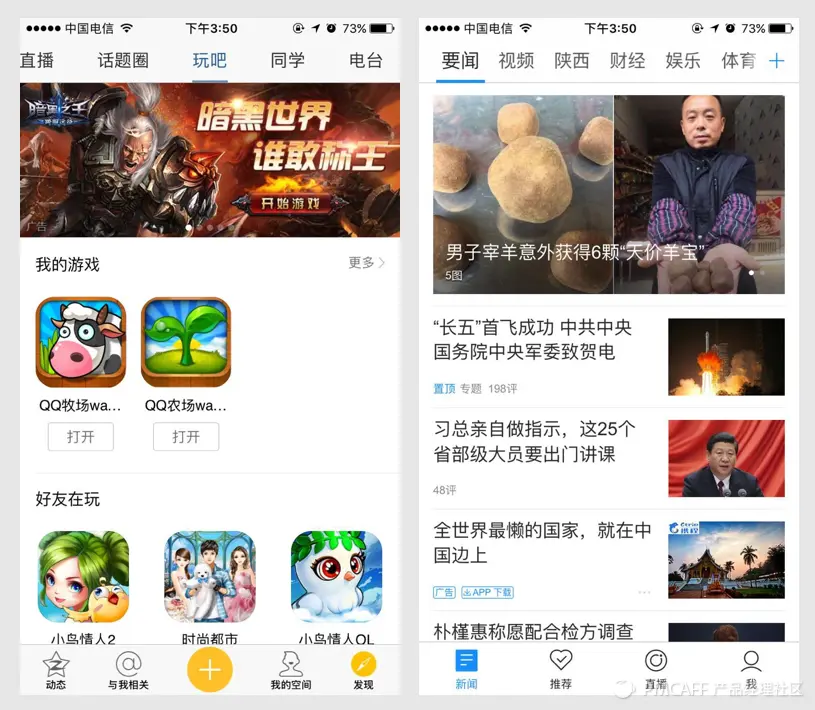Add a news channel with the plus icon

[x=777, y=61]
